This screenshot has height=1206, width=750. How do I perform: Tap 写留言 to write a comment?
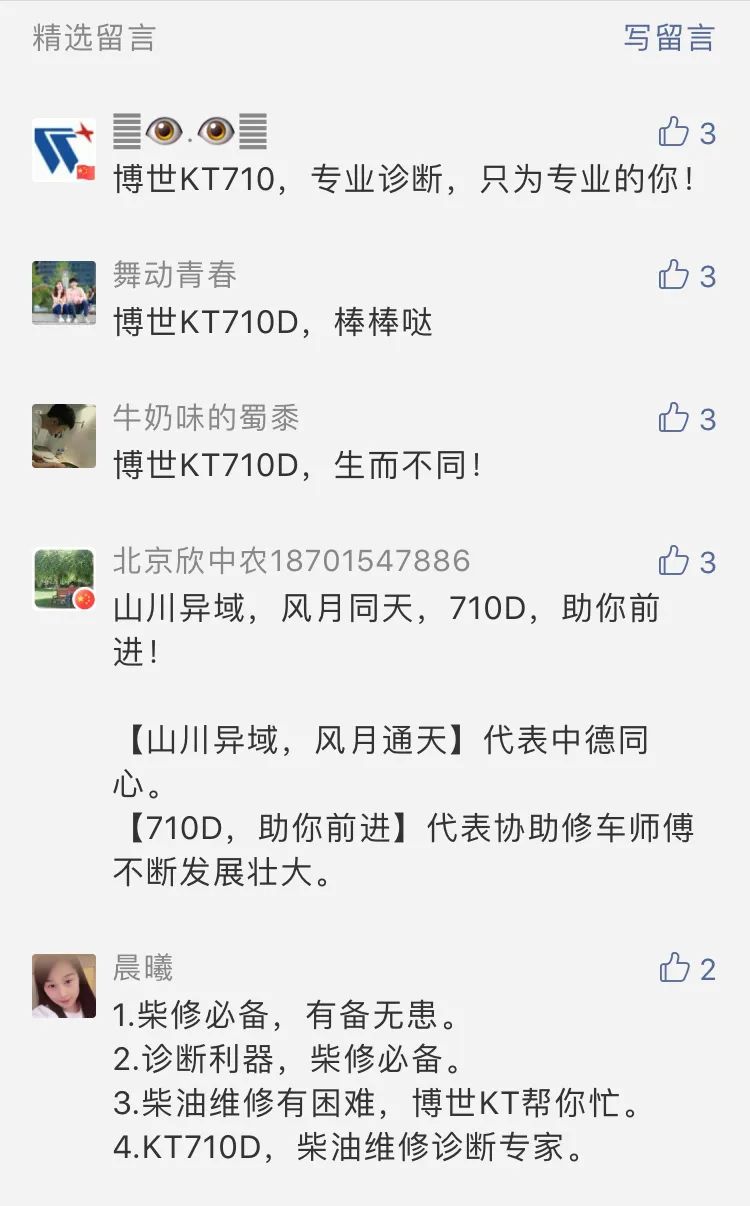[x=669, y=38]
